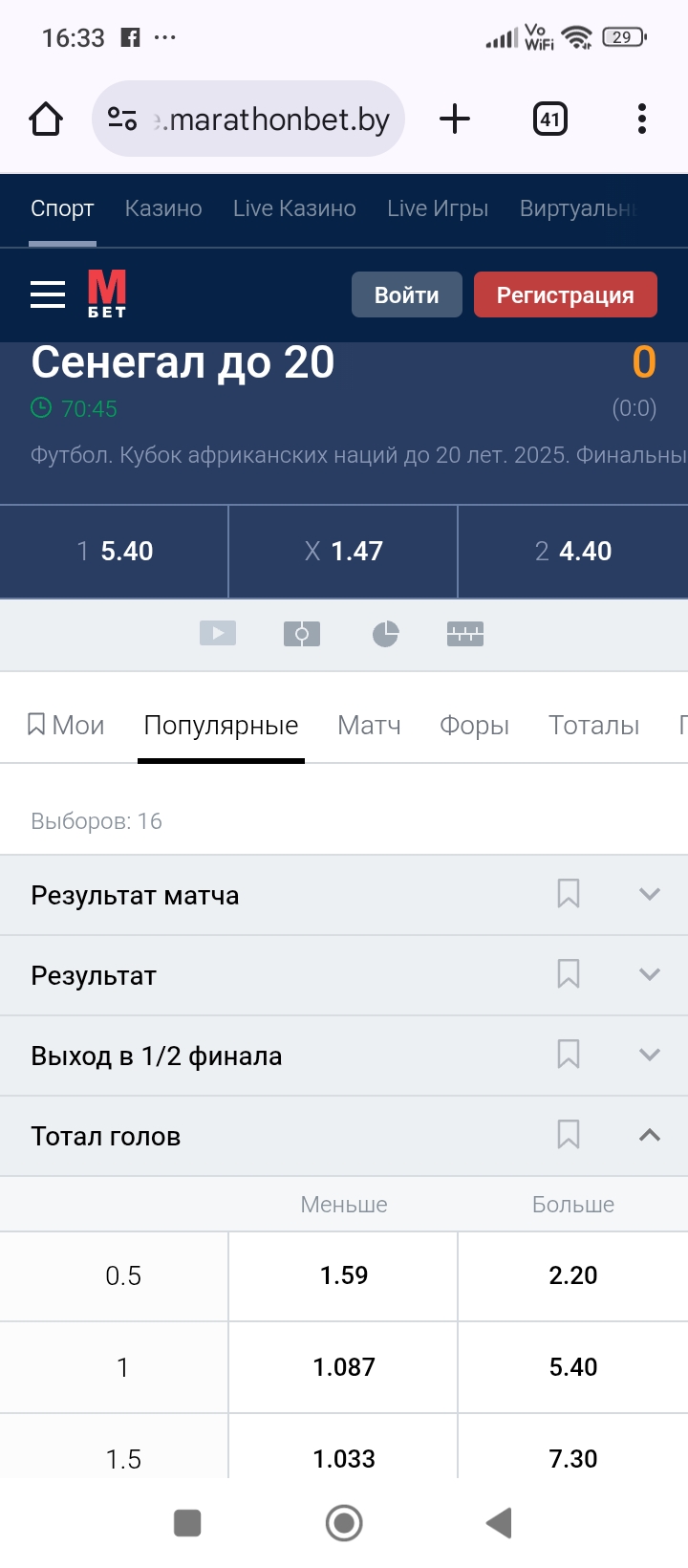The height and width of the screenshot is (1568, 688).
Task: Go back with the system back button
Action: coord(499,1523)
